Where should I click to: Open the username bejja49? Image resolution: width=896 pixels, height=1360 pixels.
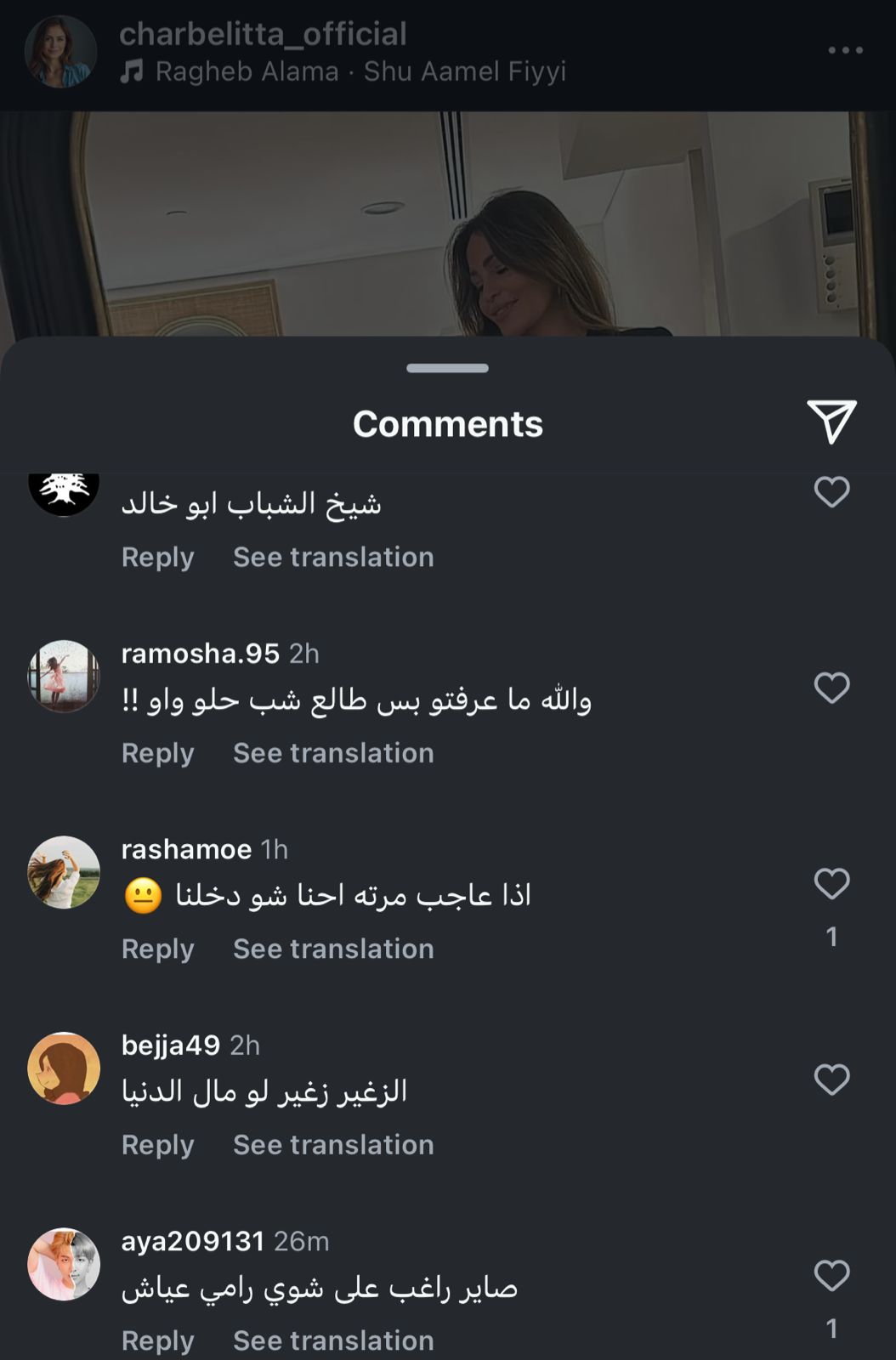(x=170, y=1045)
